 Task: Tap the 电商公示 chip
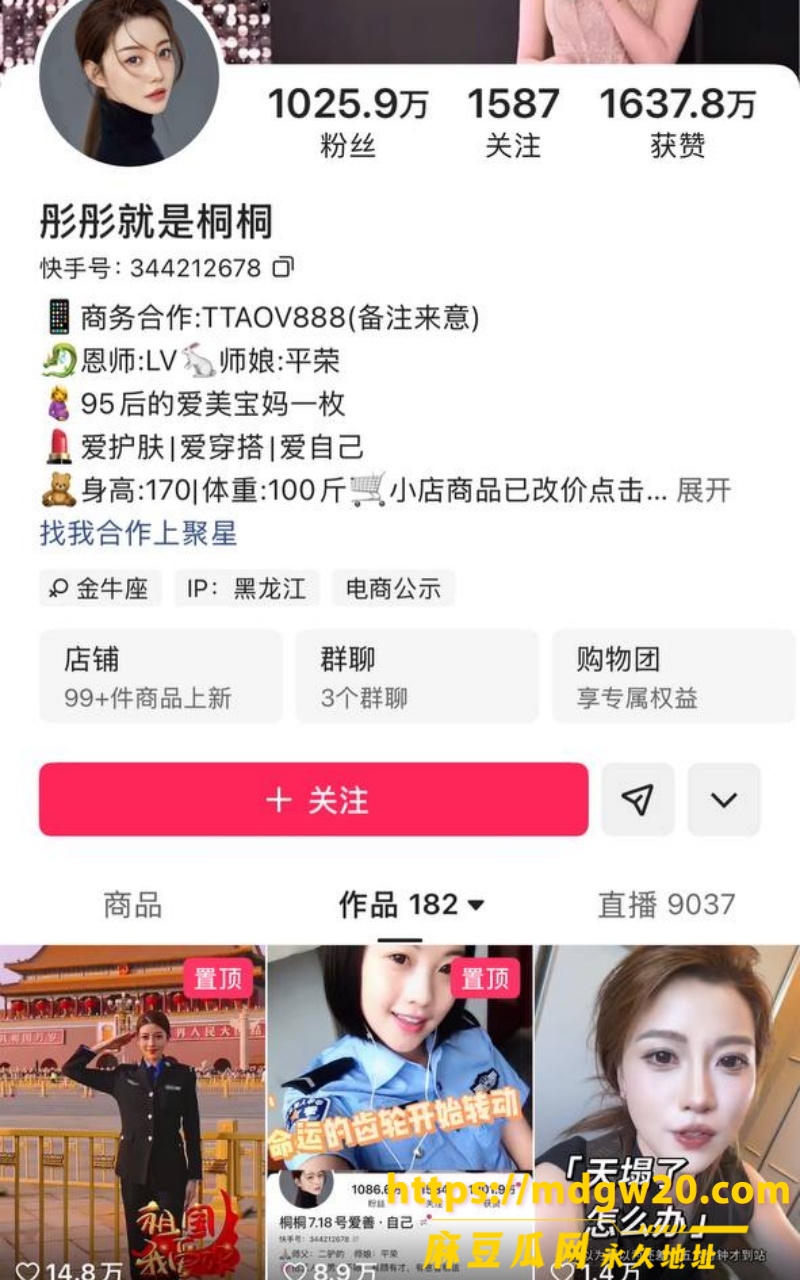(x=393, y=588)
